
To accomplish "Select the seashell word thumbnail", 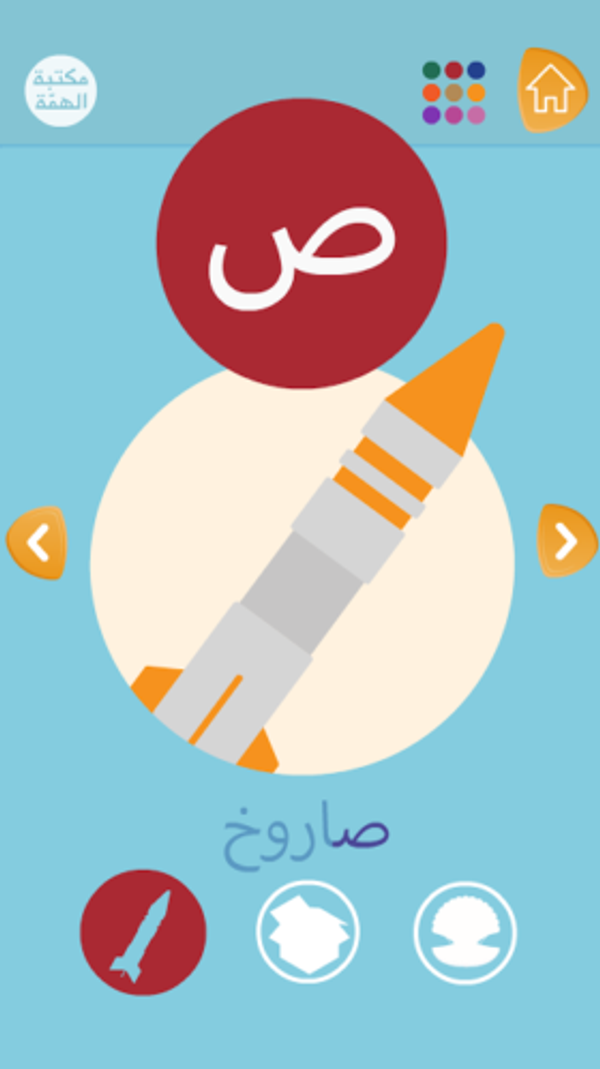I will point(465,933).
